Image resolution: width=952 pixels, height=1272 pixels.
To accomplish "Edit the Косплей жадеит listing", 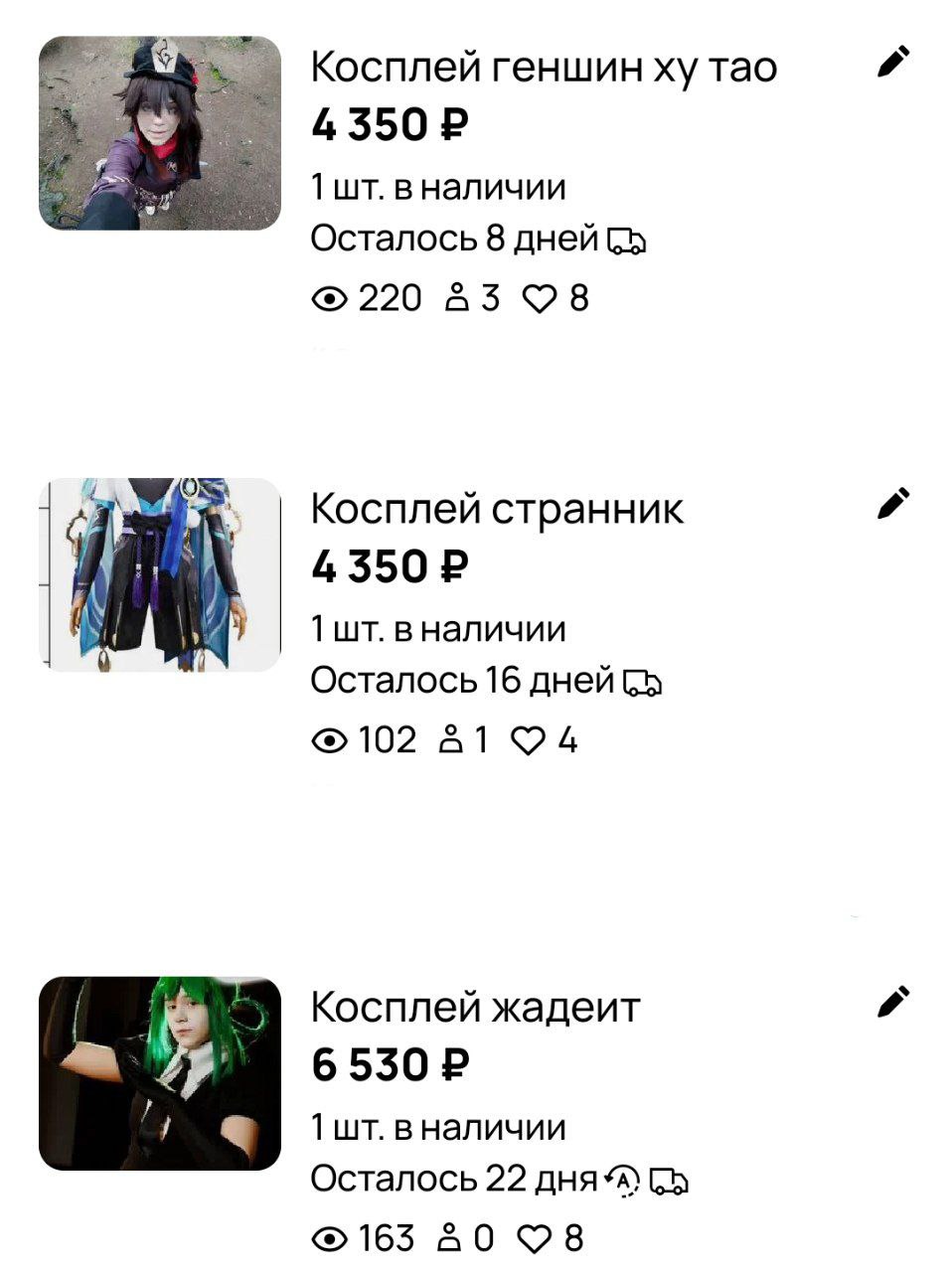I will click(x=893, y=1002).
